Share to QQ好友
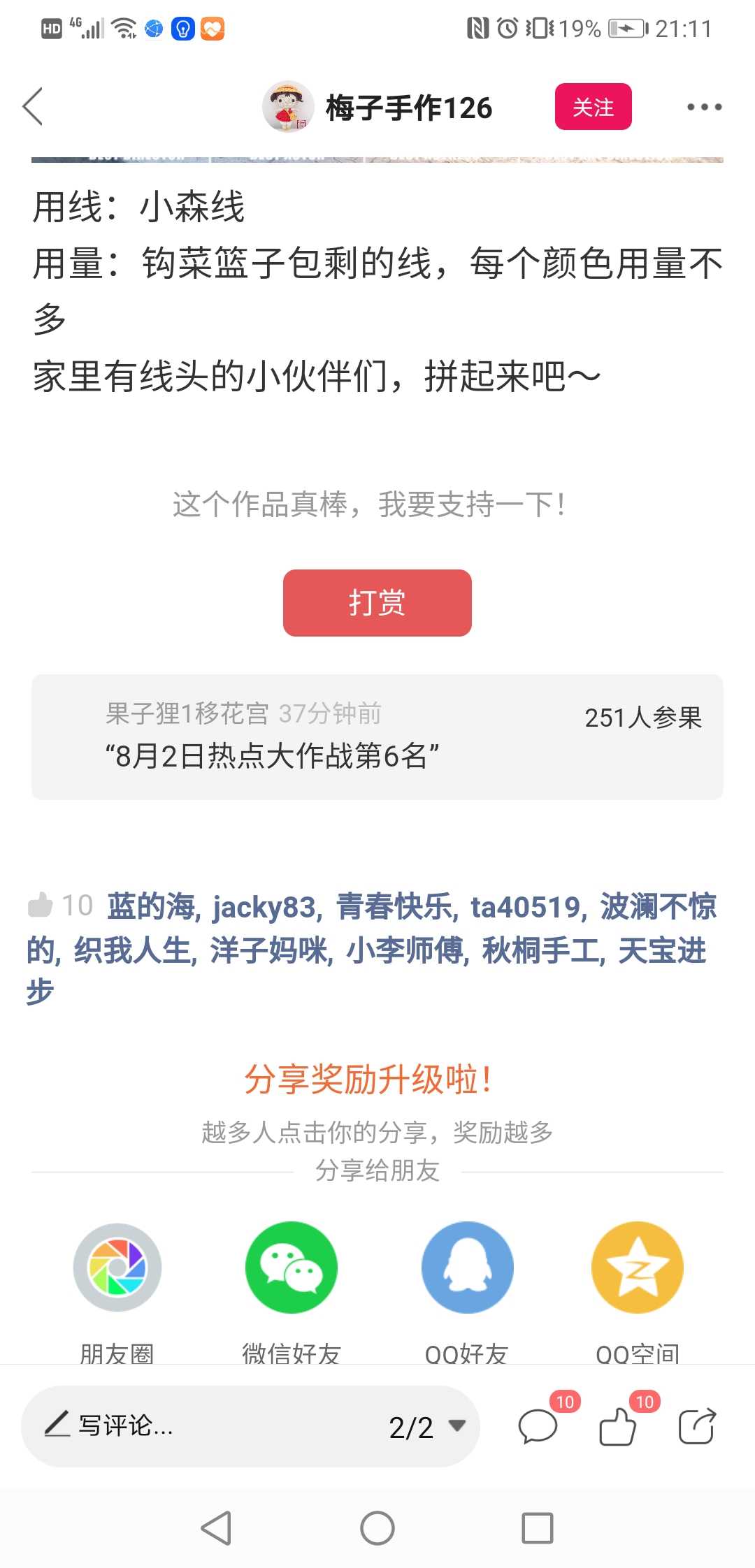Viewport: 755px width, 1568px height. (467, 1268)
